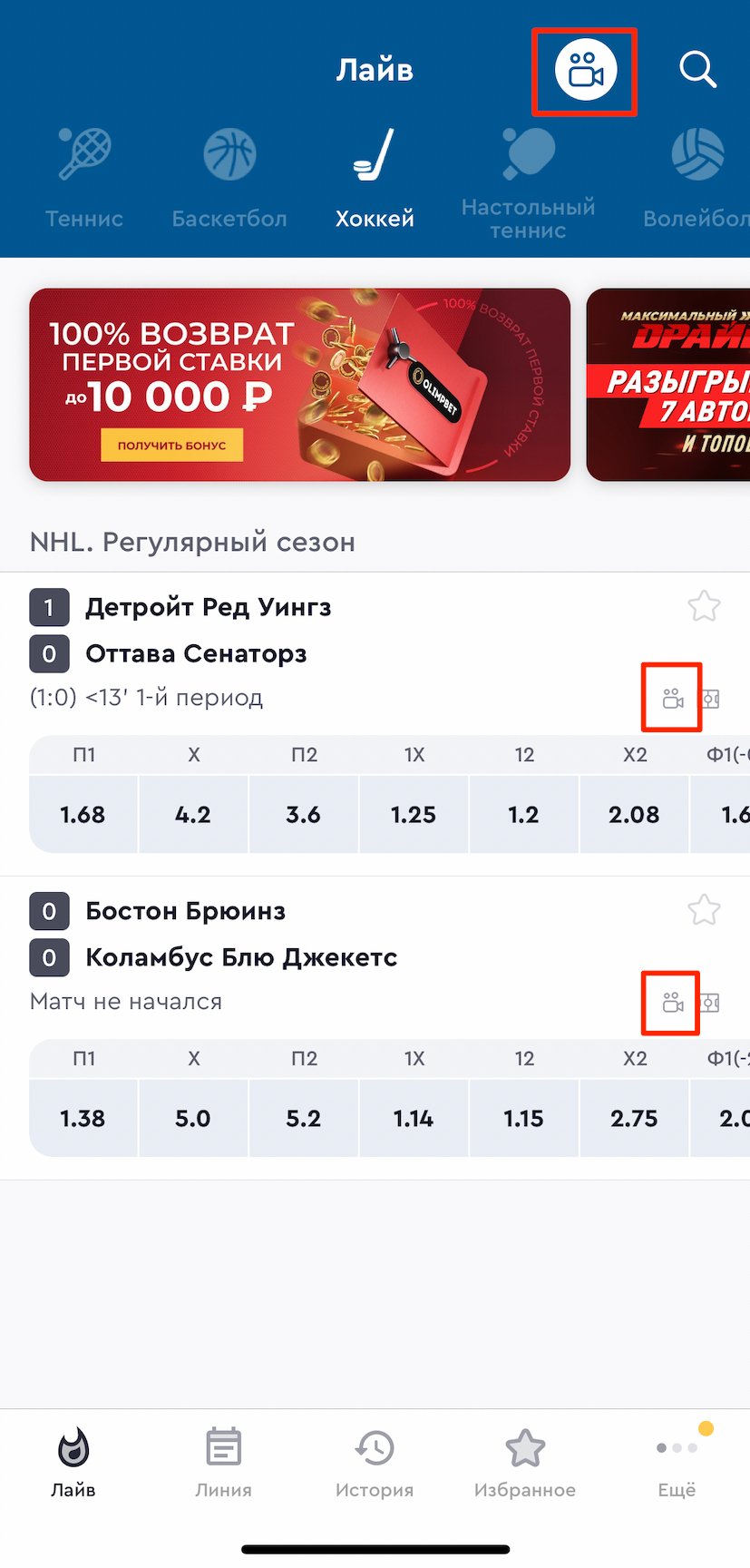Select the X draw odds 4.2
Image resolution: width=750 pixels, height=1568 pixels.
(x=193, y=814)
